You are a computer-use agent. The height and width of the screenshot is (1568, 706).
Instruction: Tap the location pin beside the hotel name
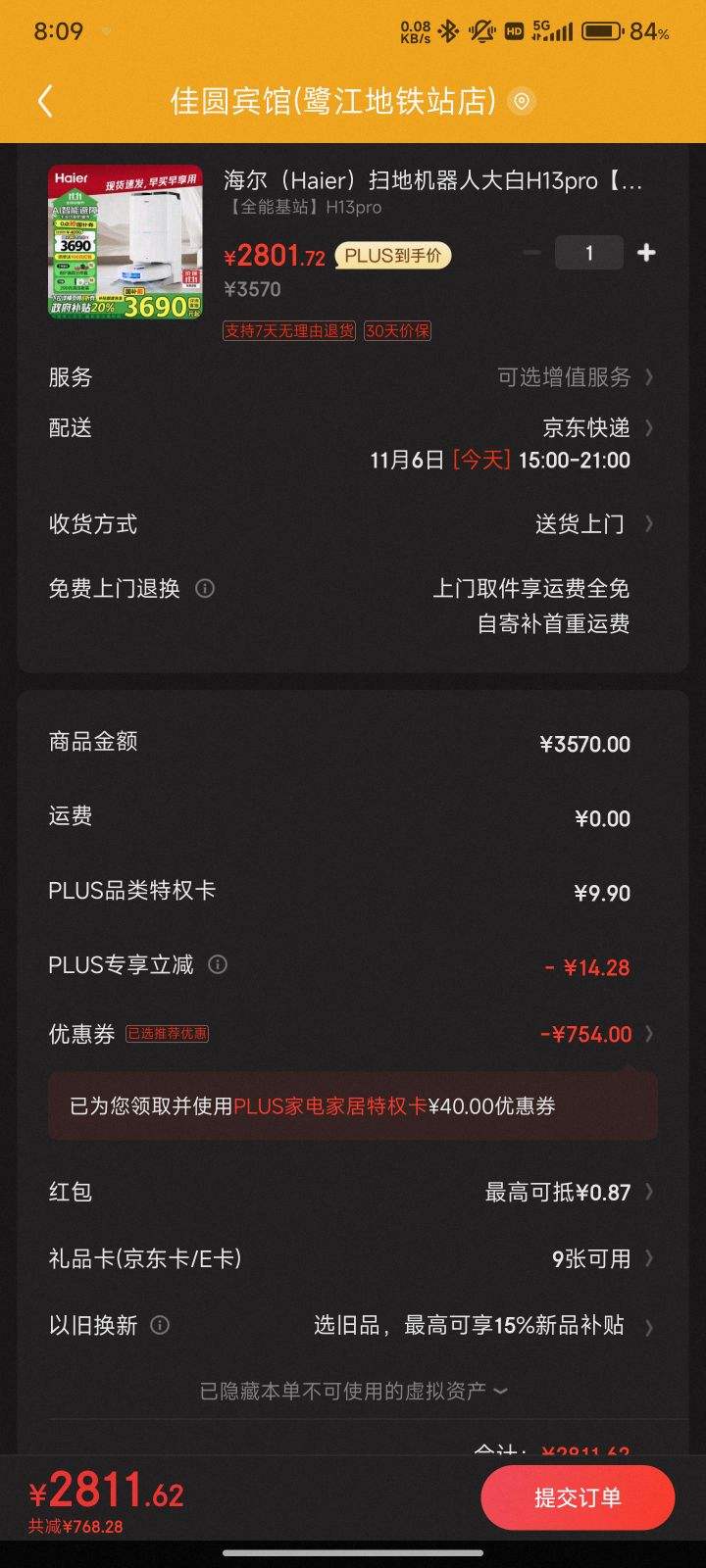[x=521, y=101]
